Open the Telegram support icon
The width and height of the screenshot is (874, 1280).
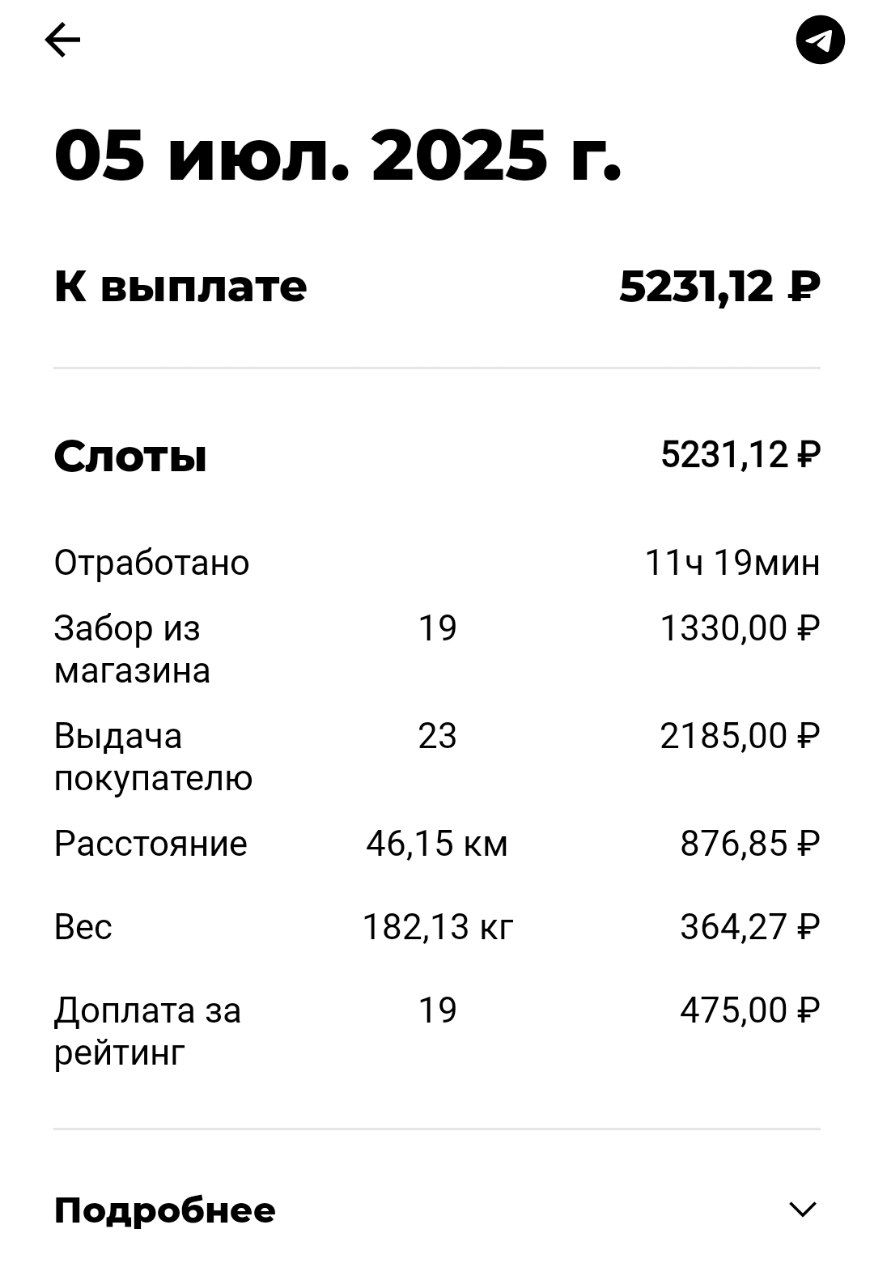(820, 41)
